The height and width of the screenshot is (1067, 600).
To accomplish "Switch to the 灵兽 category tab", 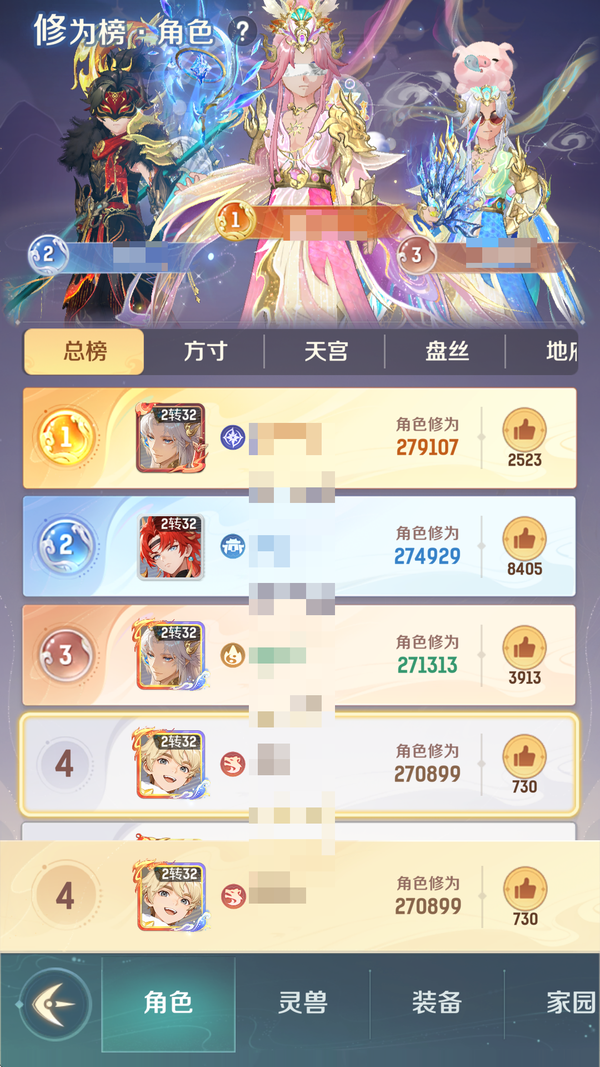I will (302, 1004).
